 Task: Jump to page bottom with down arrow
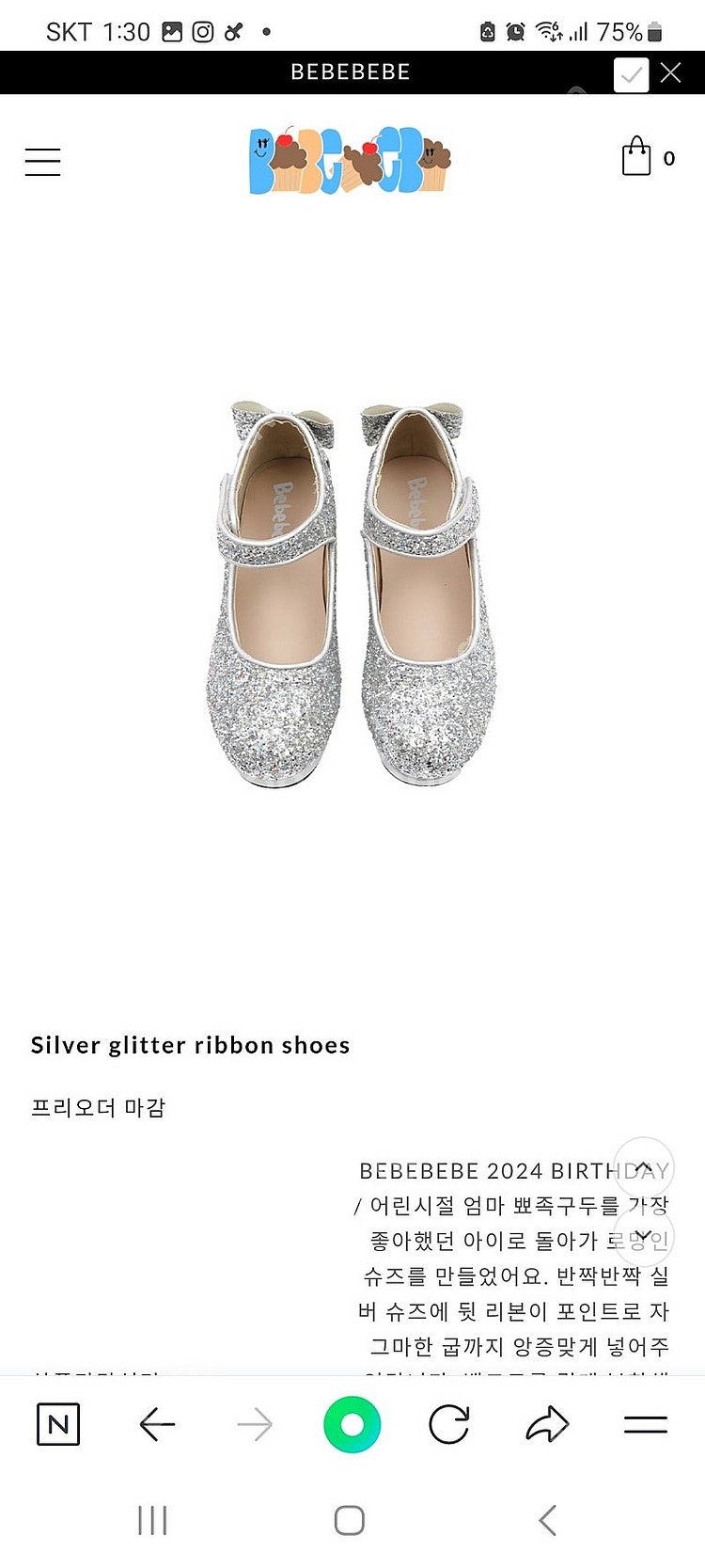(643, 1236)
